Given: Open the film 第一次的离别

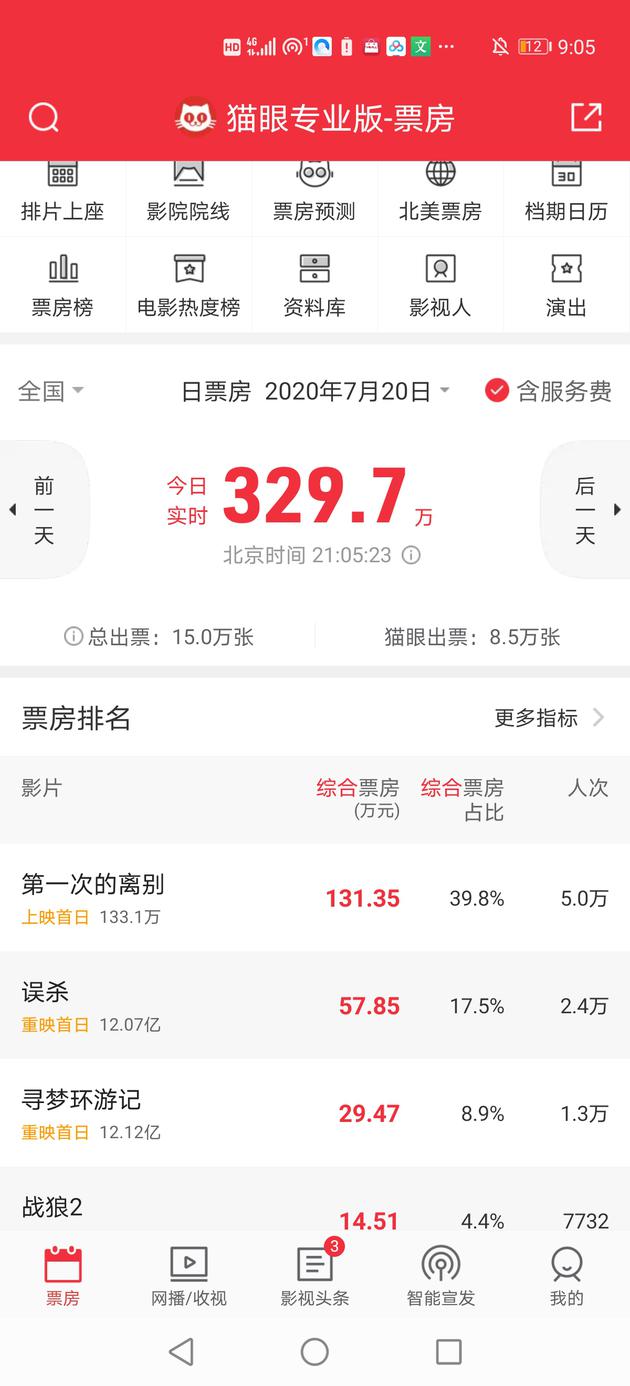Looking at the screenshot, I should (x=93, y=885).
